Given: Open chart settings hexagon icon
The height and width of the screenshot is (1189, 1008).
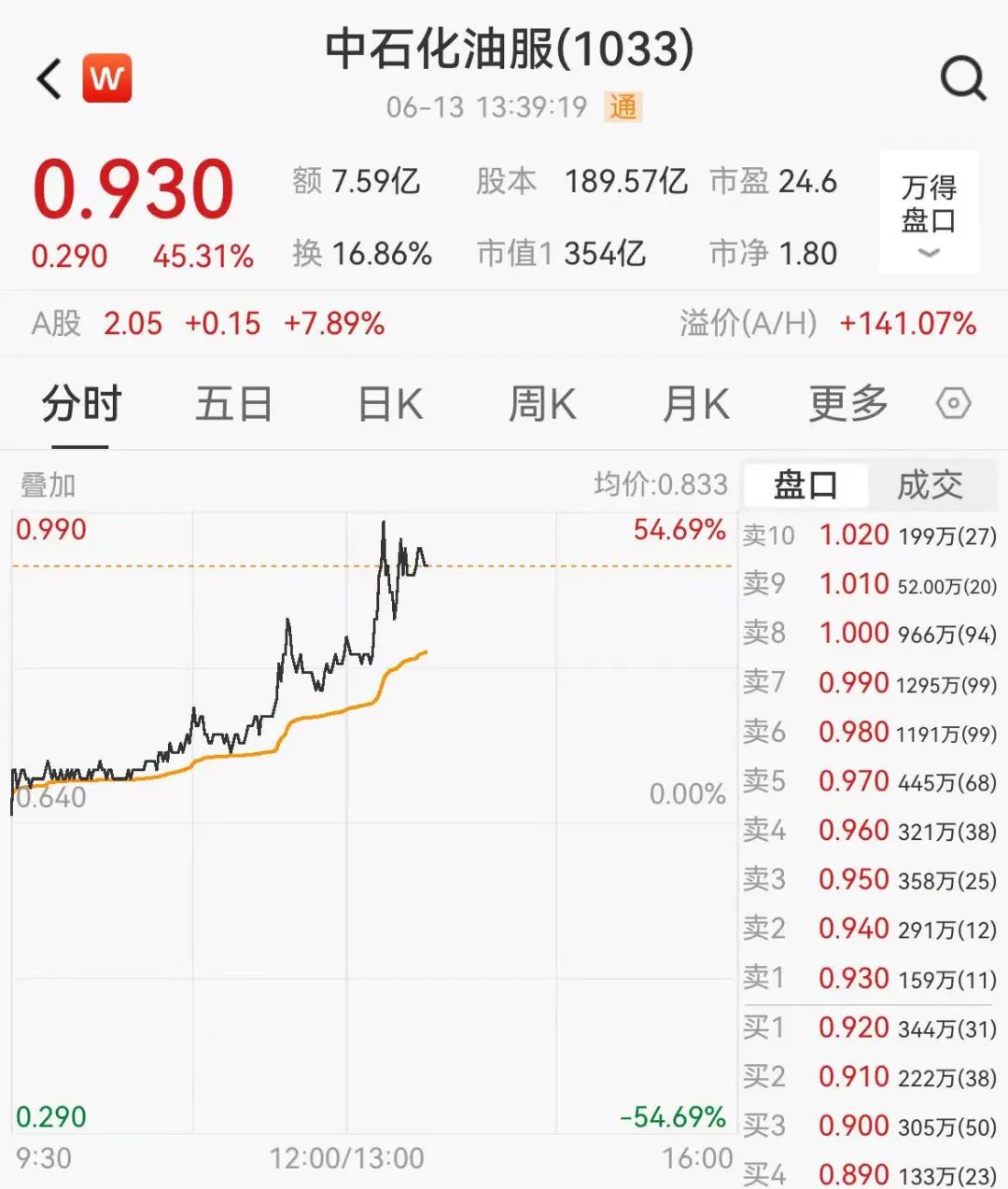Looking at the screenshot, I should (953, 405).
